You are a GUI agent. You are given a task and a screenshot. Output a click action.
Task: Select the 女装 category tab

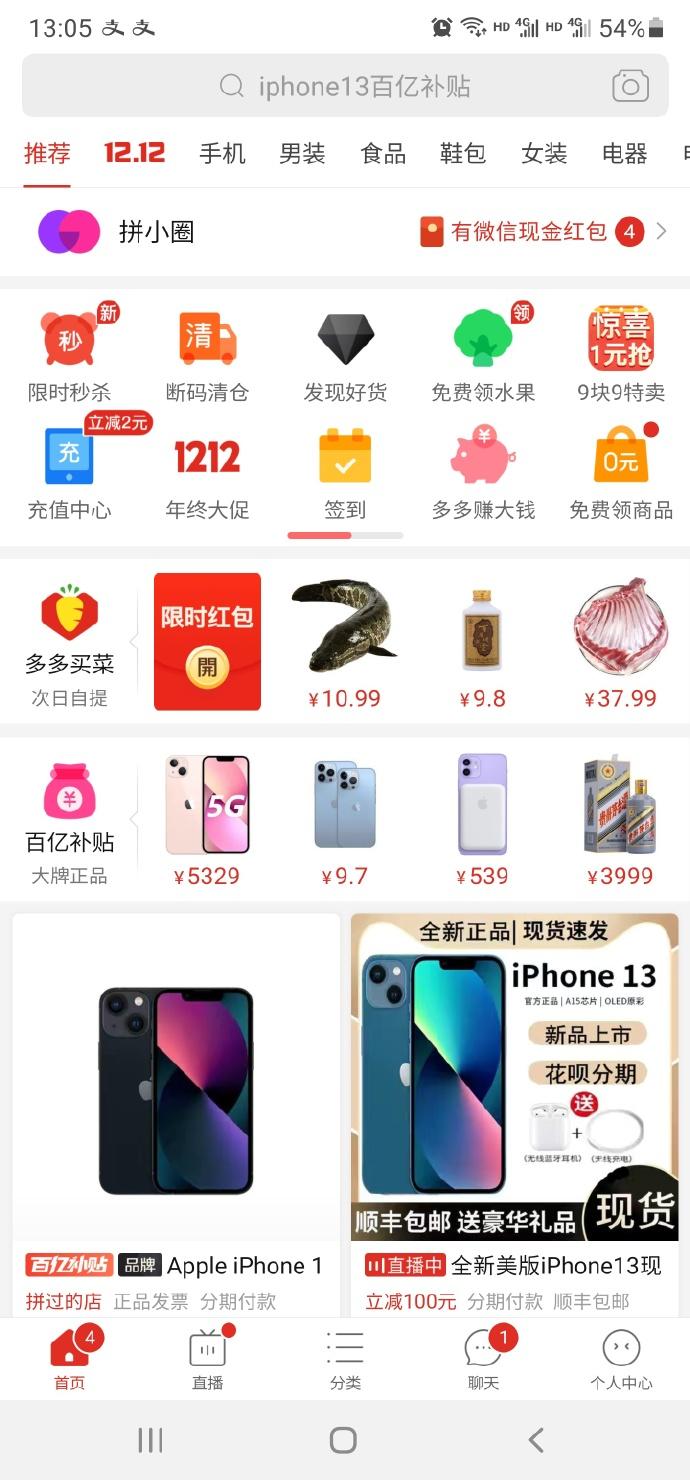[x=544, y=153]
